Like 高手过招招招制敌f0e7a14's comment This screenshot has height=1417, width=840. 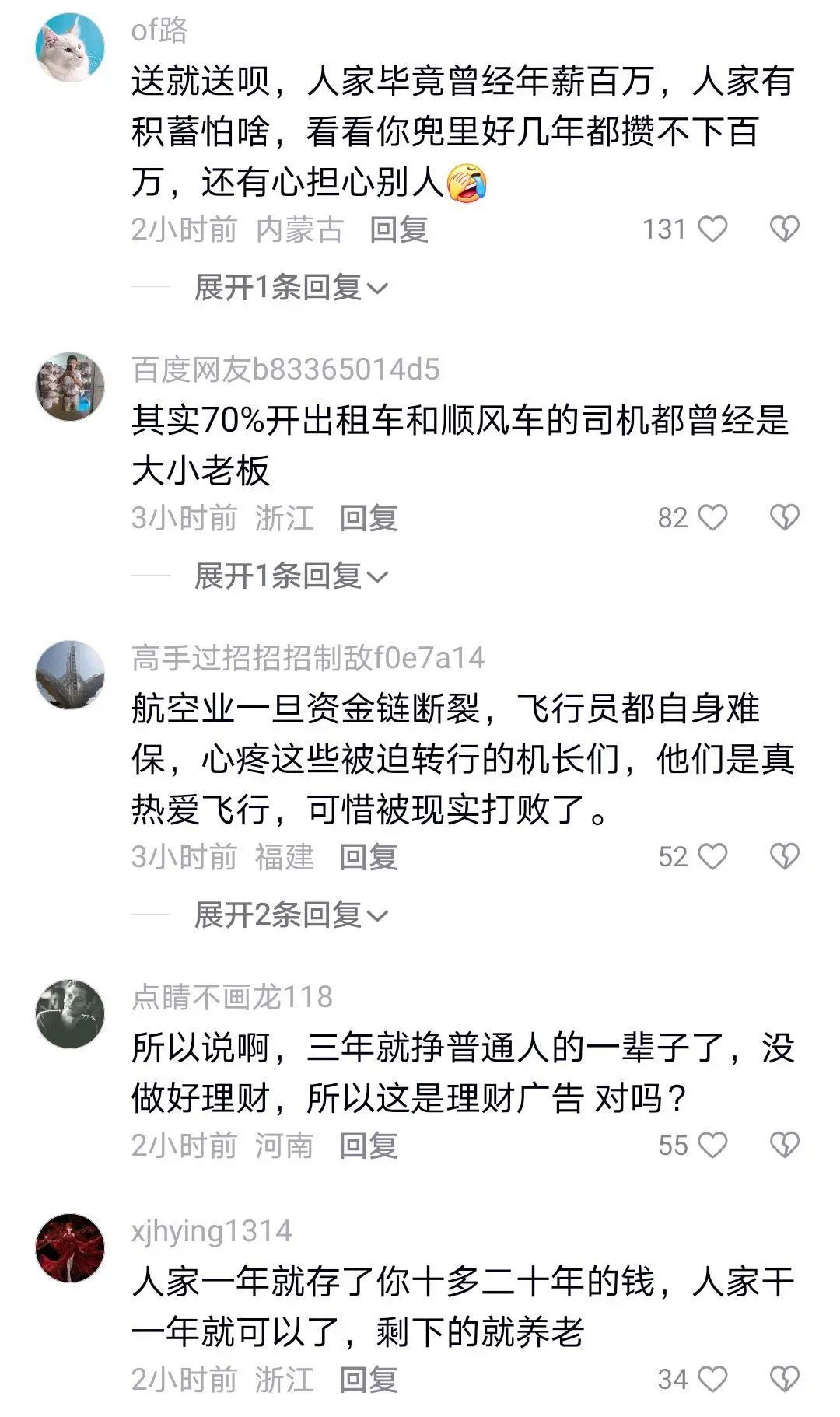(712, 856)
